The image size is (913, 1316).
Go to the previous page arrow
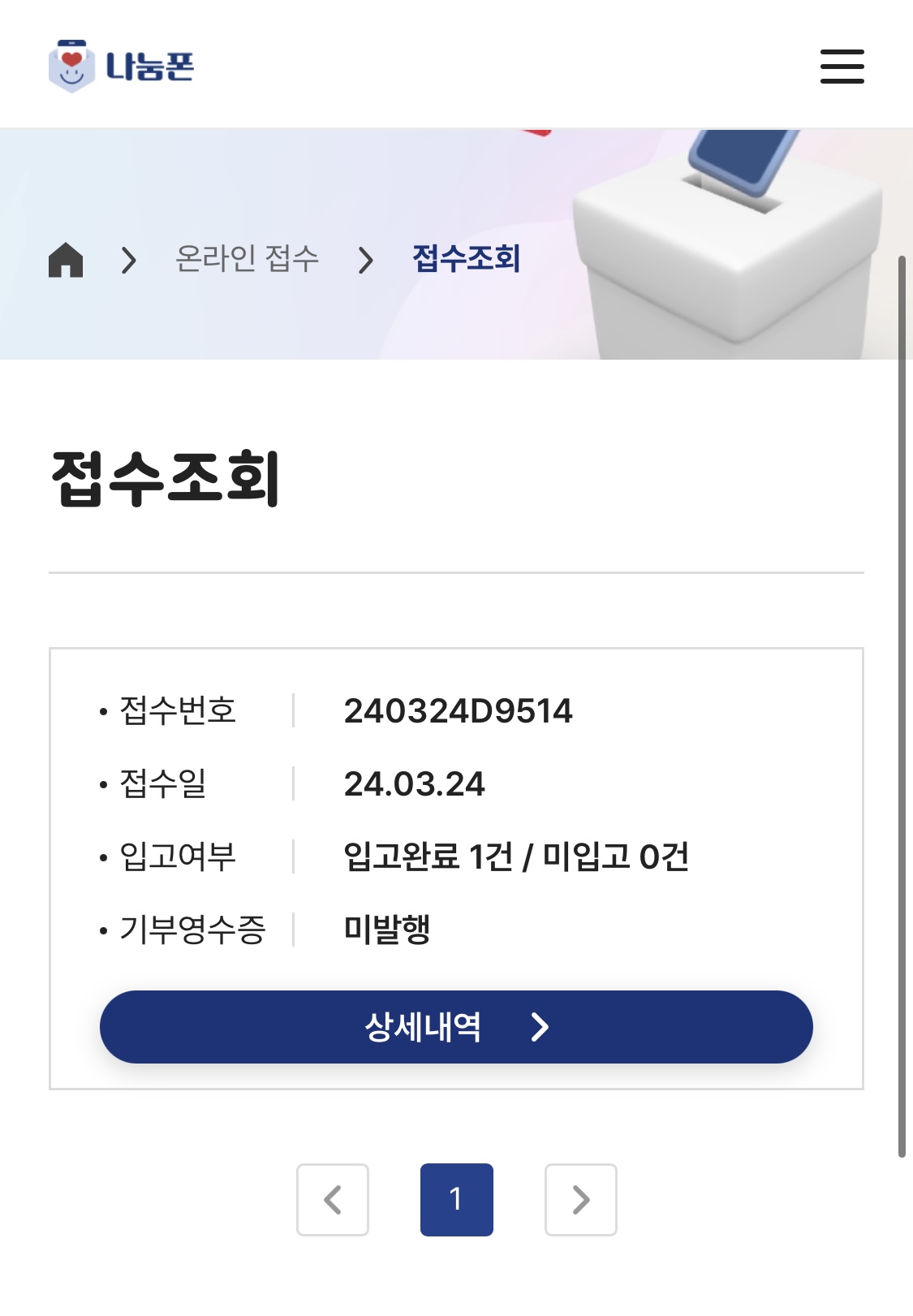click(333, 1200)
